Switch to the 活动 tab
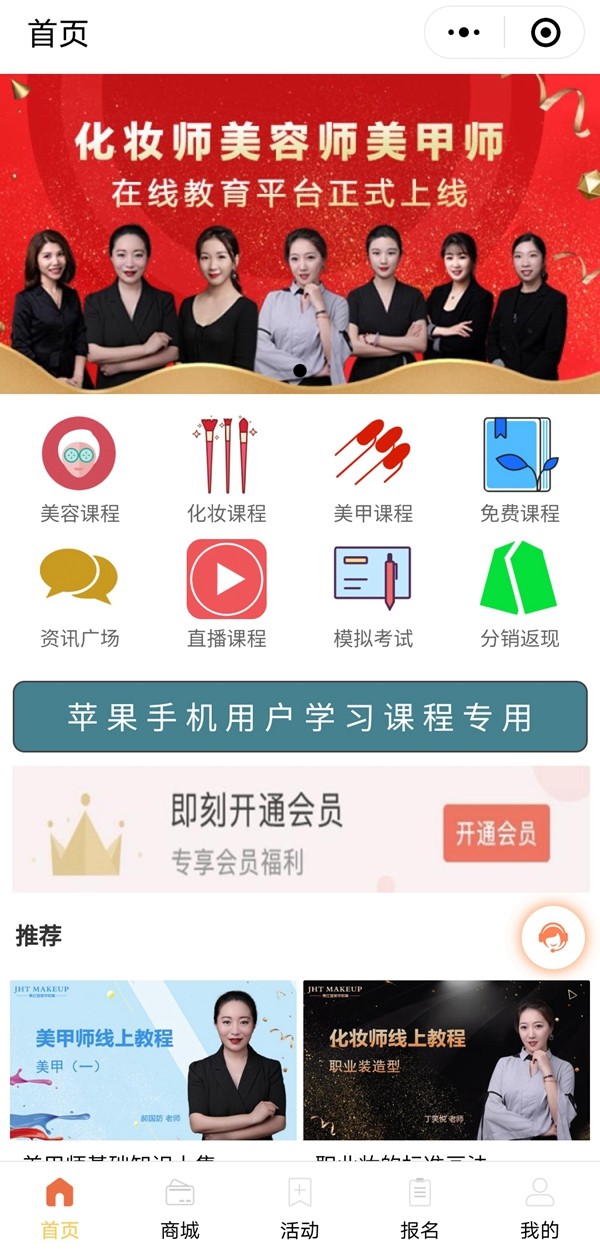 coord(300,1208)
